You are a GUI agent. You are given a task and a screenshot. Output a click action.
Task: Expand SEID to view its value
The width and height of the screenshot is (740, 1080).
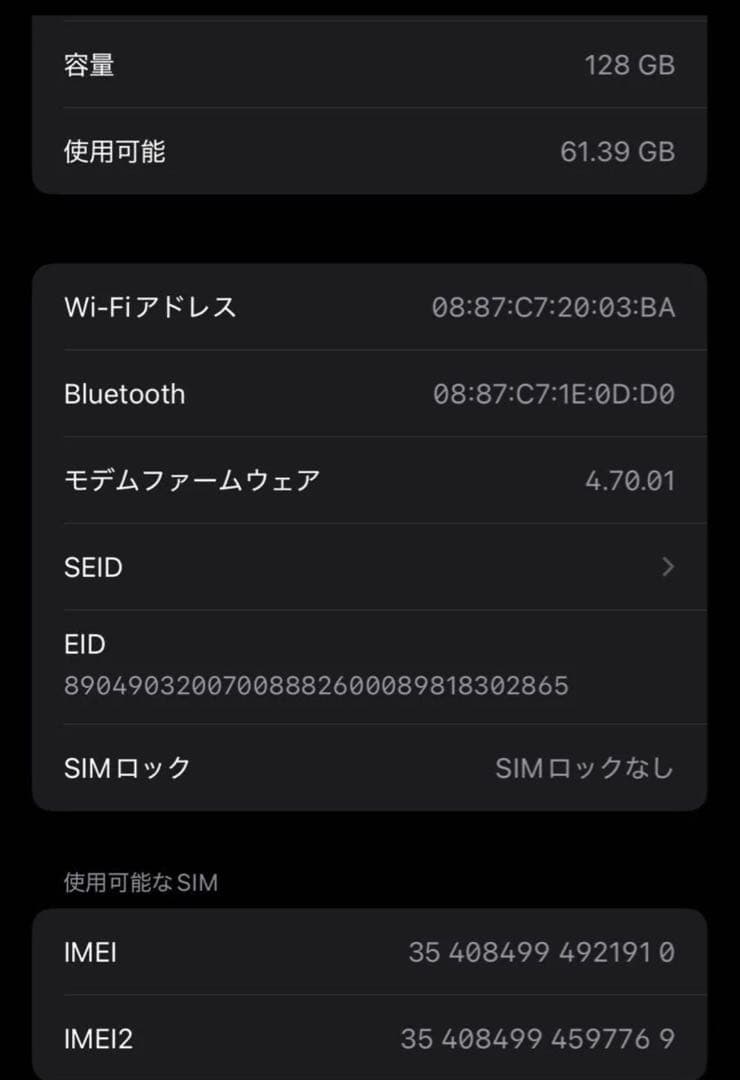tap(370, 567)
